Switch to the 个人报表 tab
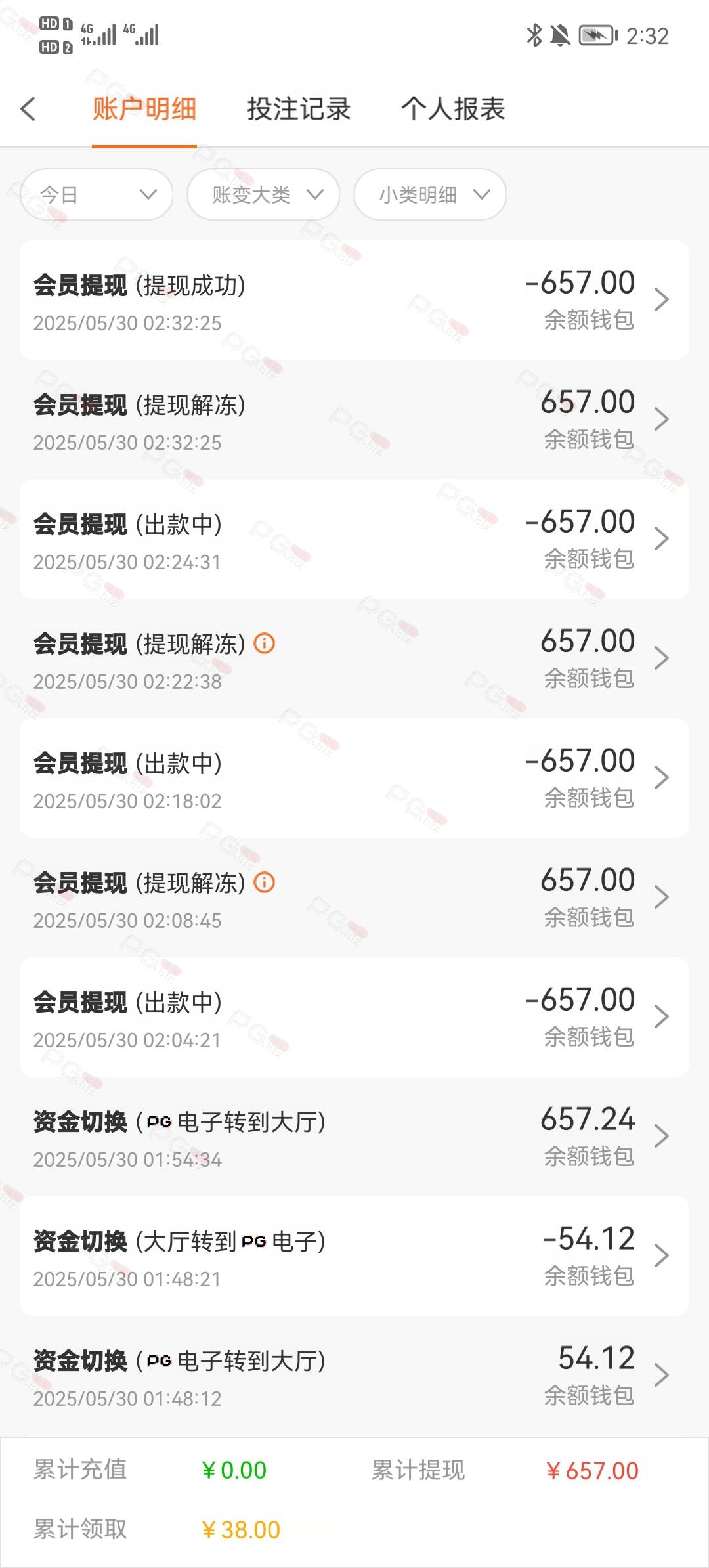The image size is (709, 1568). [x=453, y=109]
